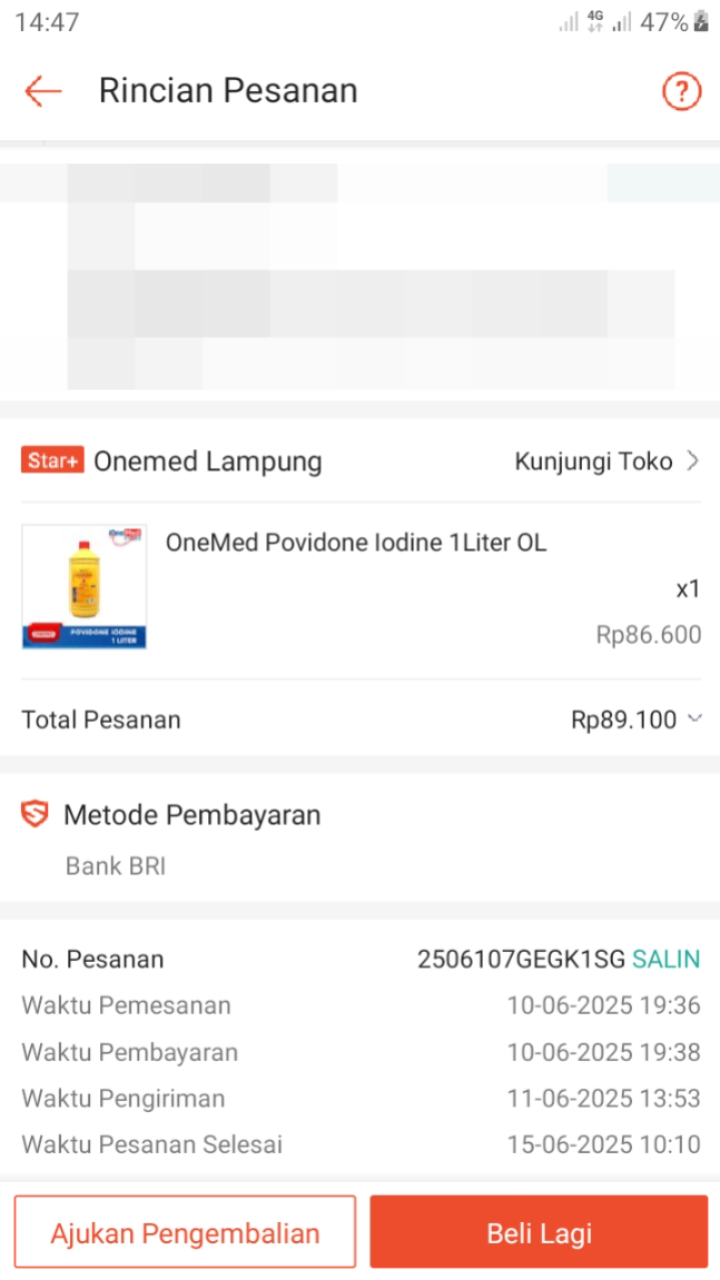Open the help question mark icon
The image size is (720, 1280).
tap(681, 92)
